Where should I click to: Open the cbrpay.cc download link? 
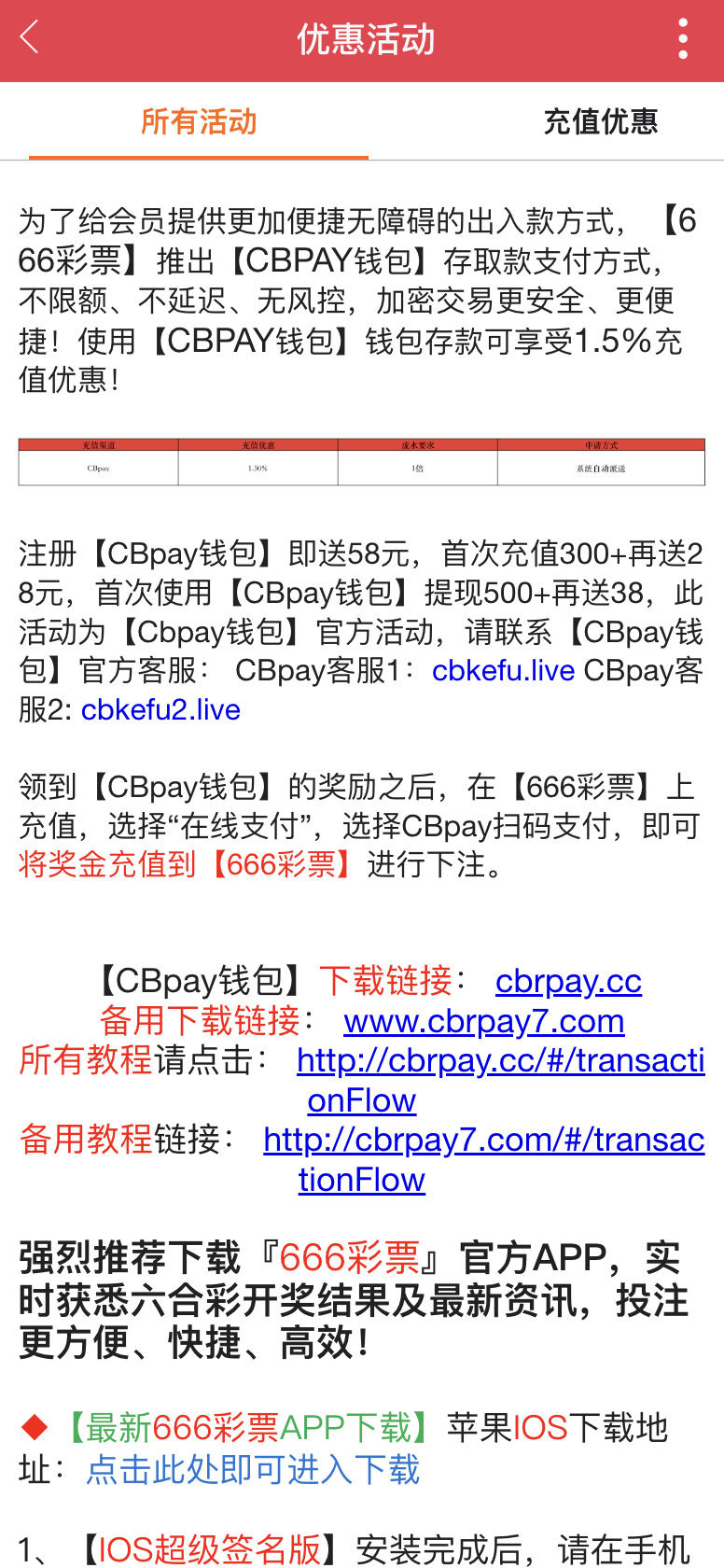tap(568, 981)
